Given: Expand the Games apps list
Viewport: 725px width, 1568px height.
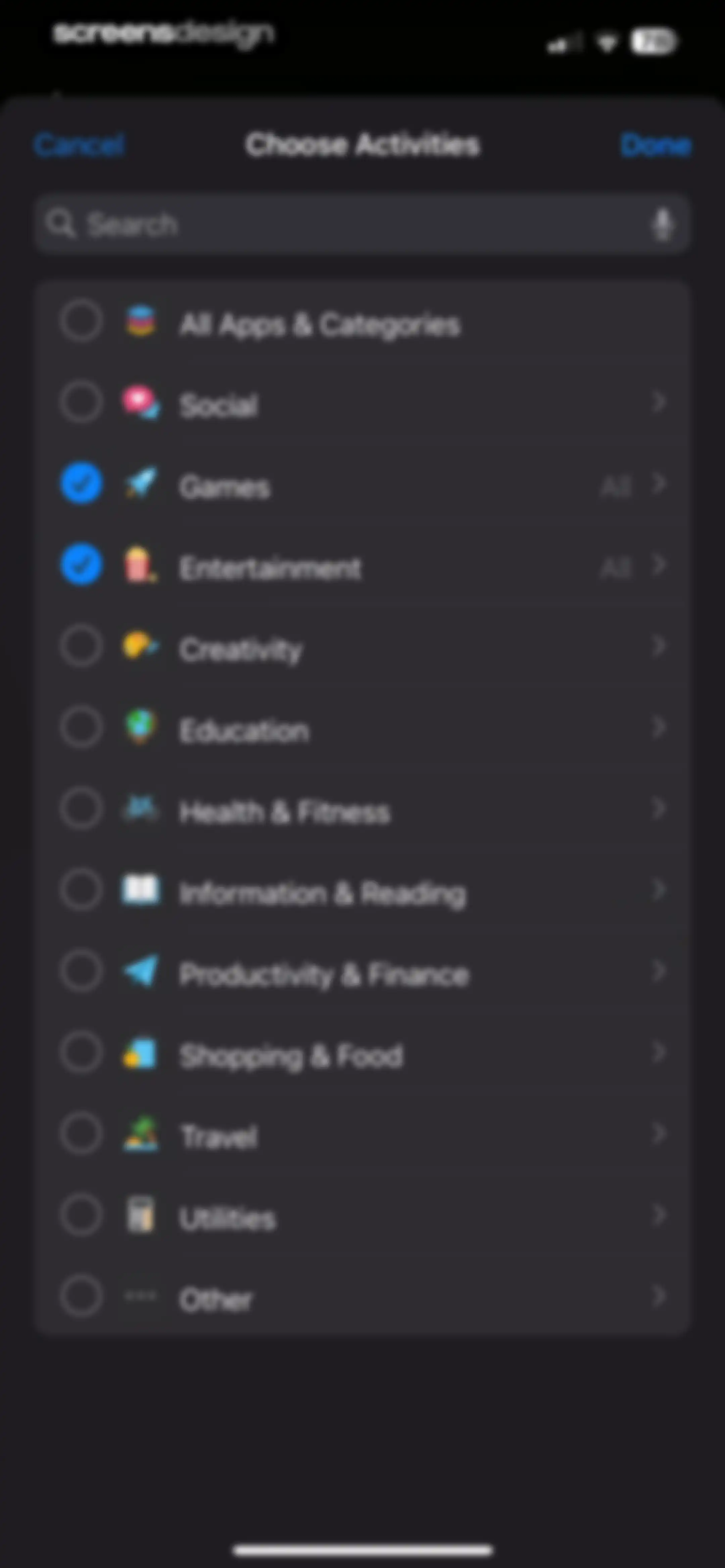Looking at the screenshot, I should (659, 483).
